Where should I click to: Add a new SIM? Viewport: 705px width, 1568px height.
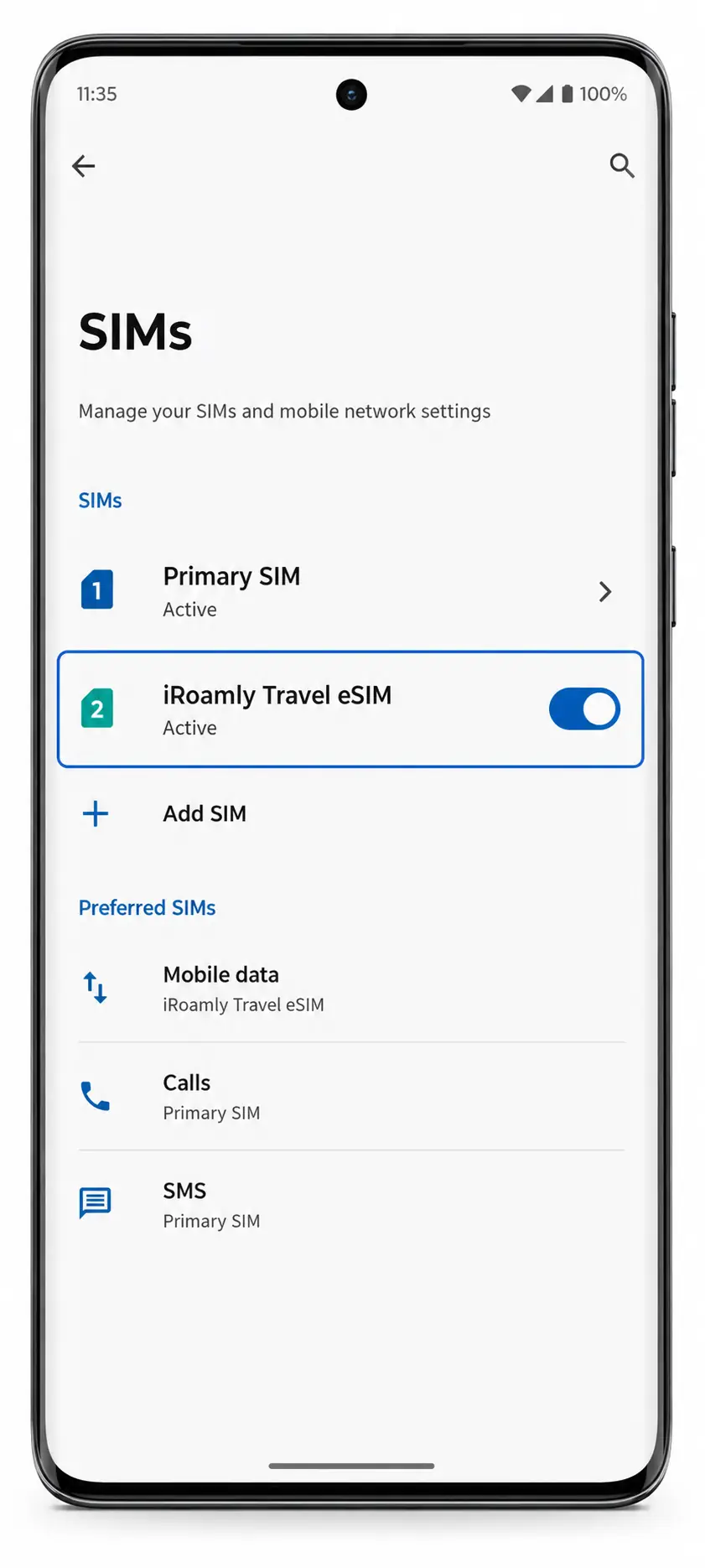(350, 813)
